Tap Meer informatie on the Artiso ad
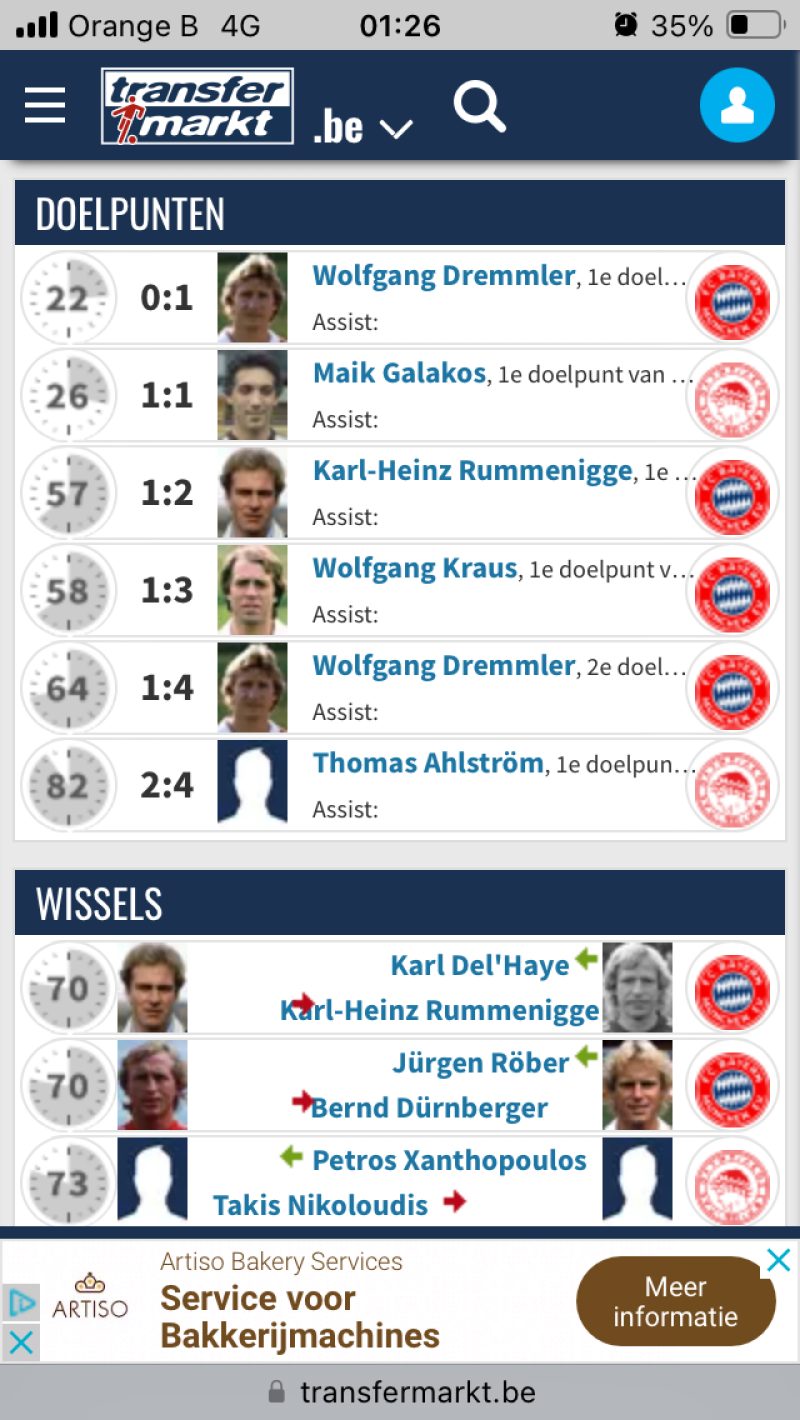Viewport: 800px width, 1420px height. (x=675, y=1301)
